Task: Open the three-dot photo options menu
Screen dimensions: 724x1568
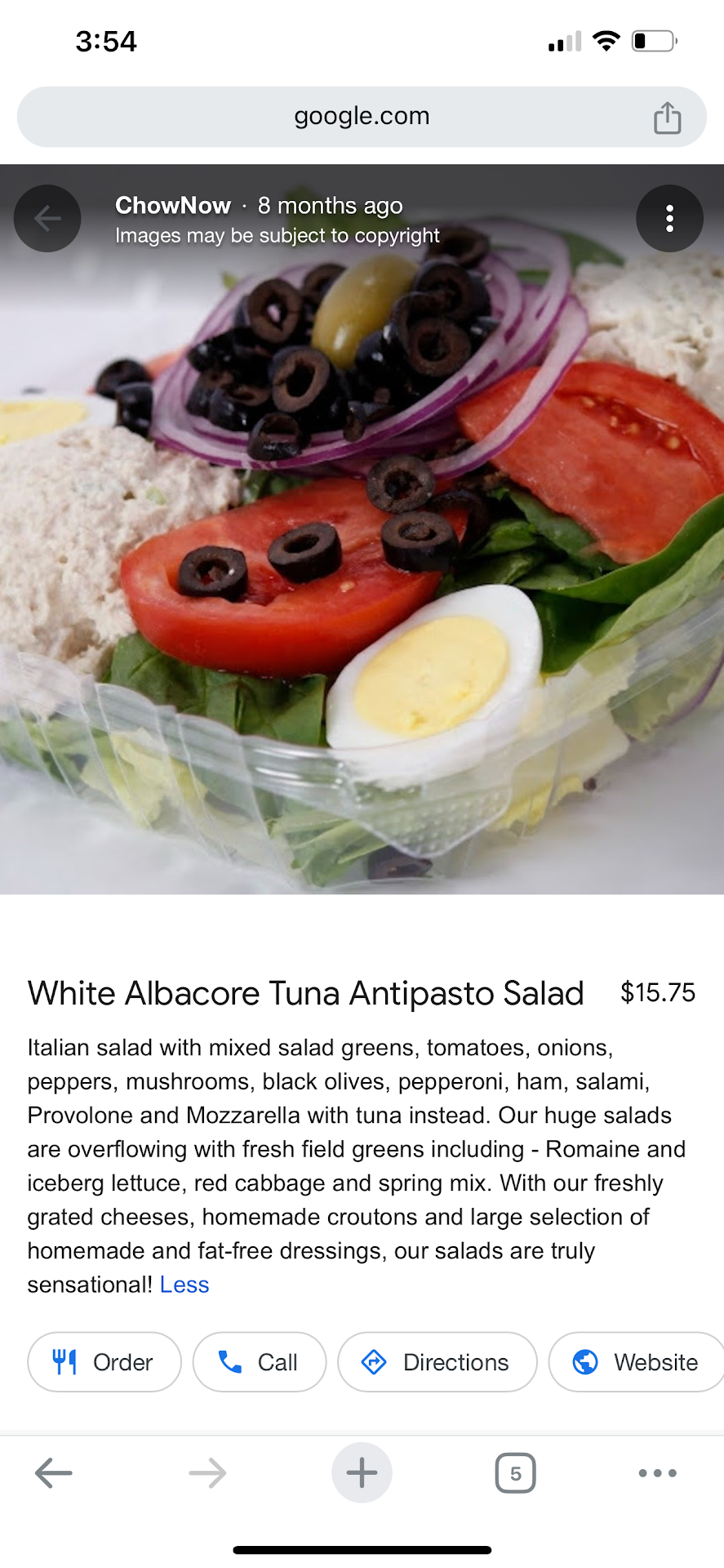Action: point(669,219)
